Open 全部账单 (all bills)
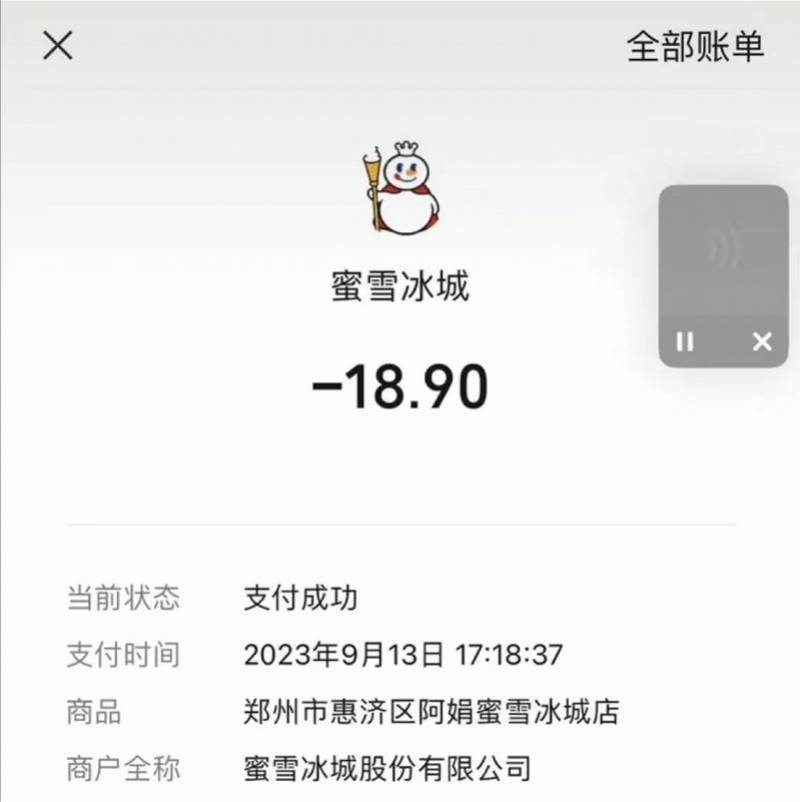The image size is (800, 802). coord(695,46)
